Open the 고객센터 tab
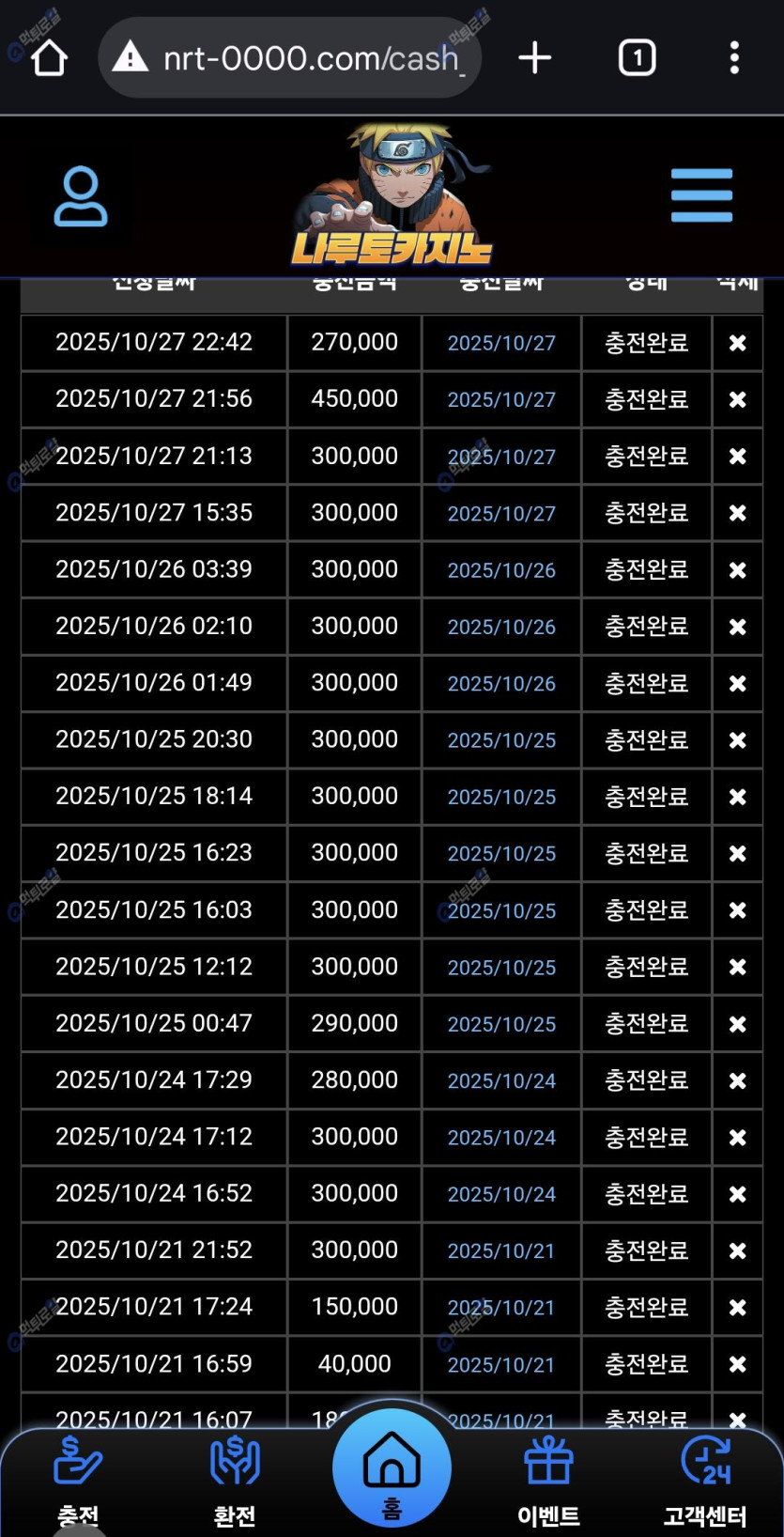The height and width of the screenshot is (1537, 784). point(705,1481)
